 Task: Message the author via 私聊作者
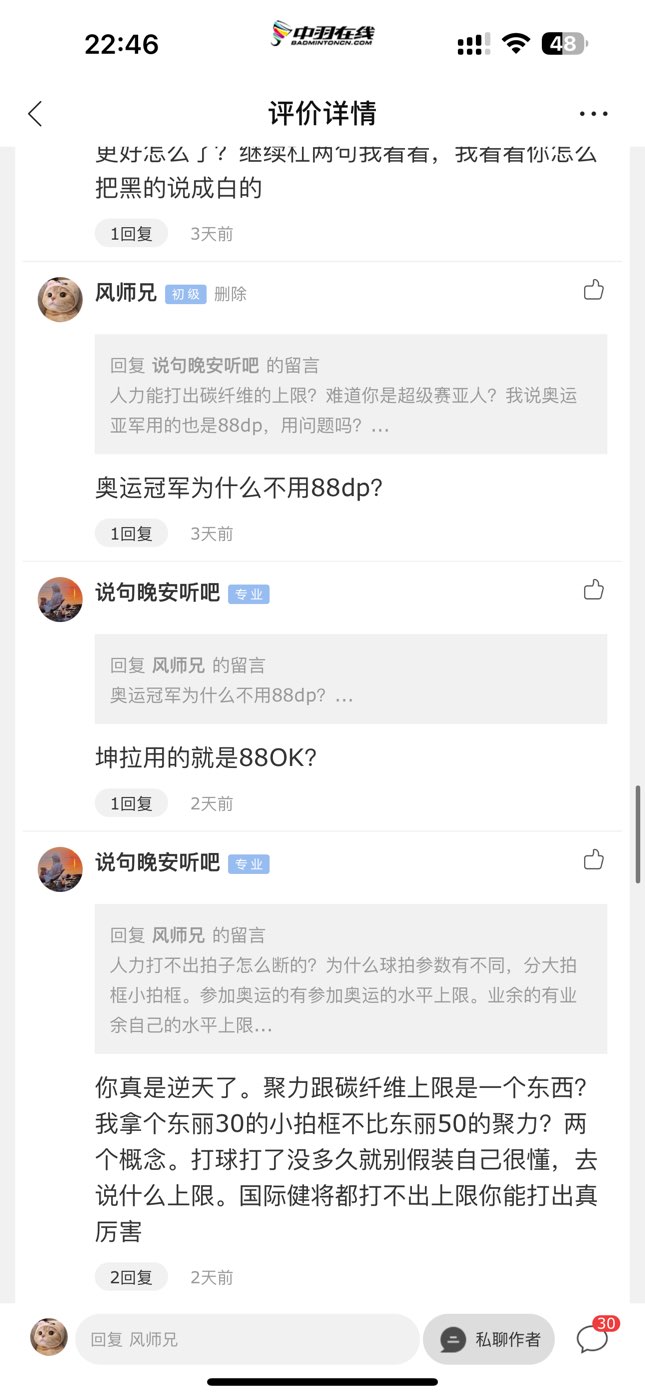click(x=489, y=1339)
